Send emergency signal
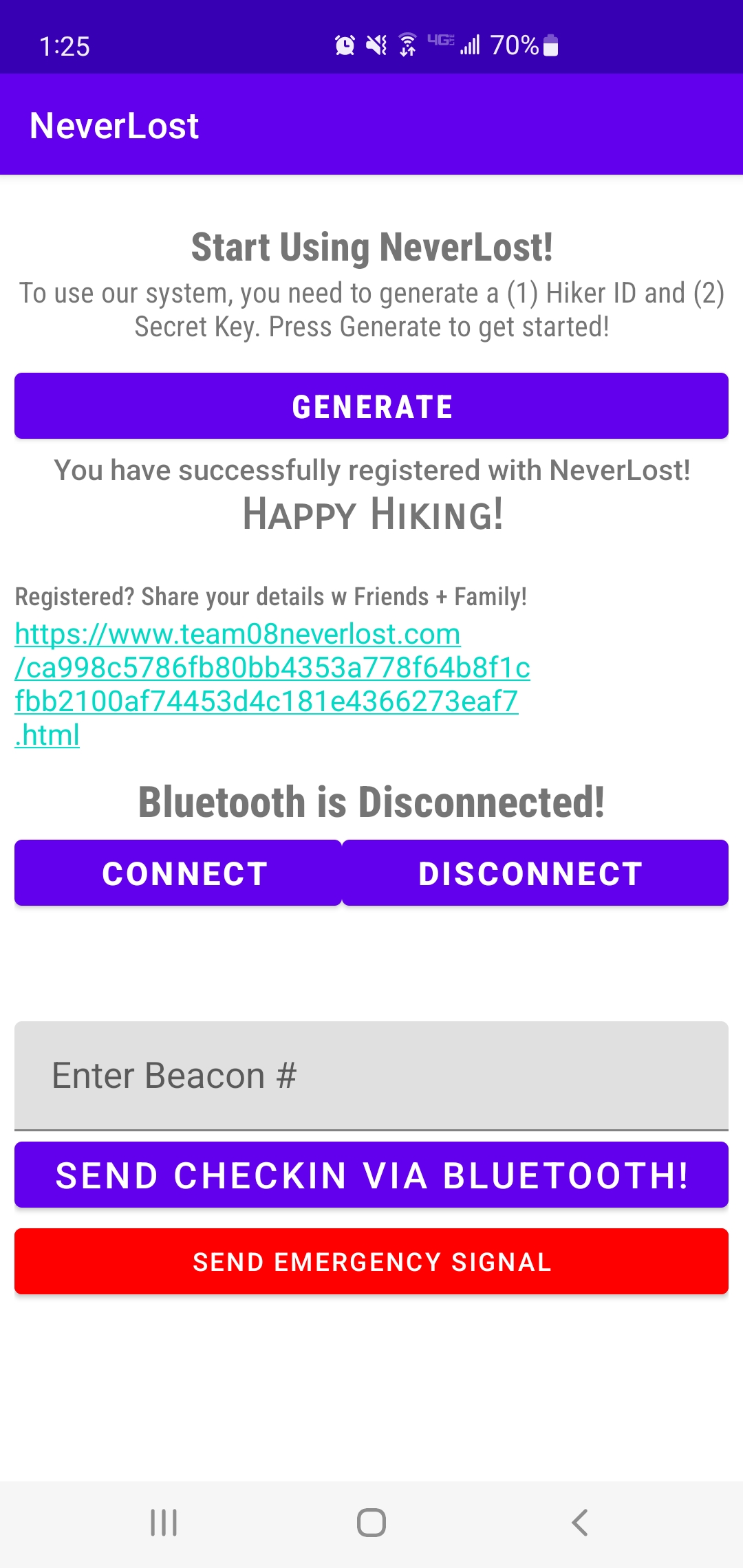The image size is (743, 1568). (x=371, y=1261)
